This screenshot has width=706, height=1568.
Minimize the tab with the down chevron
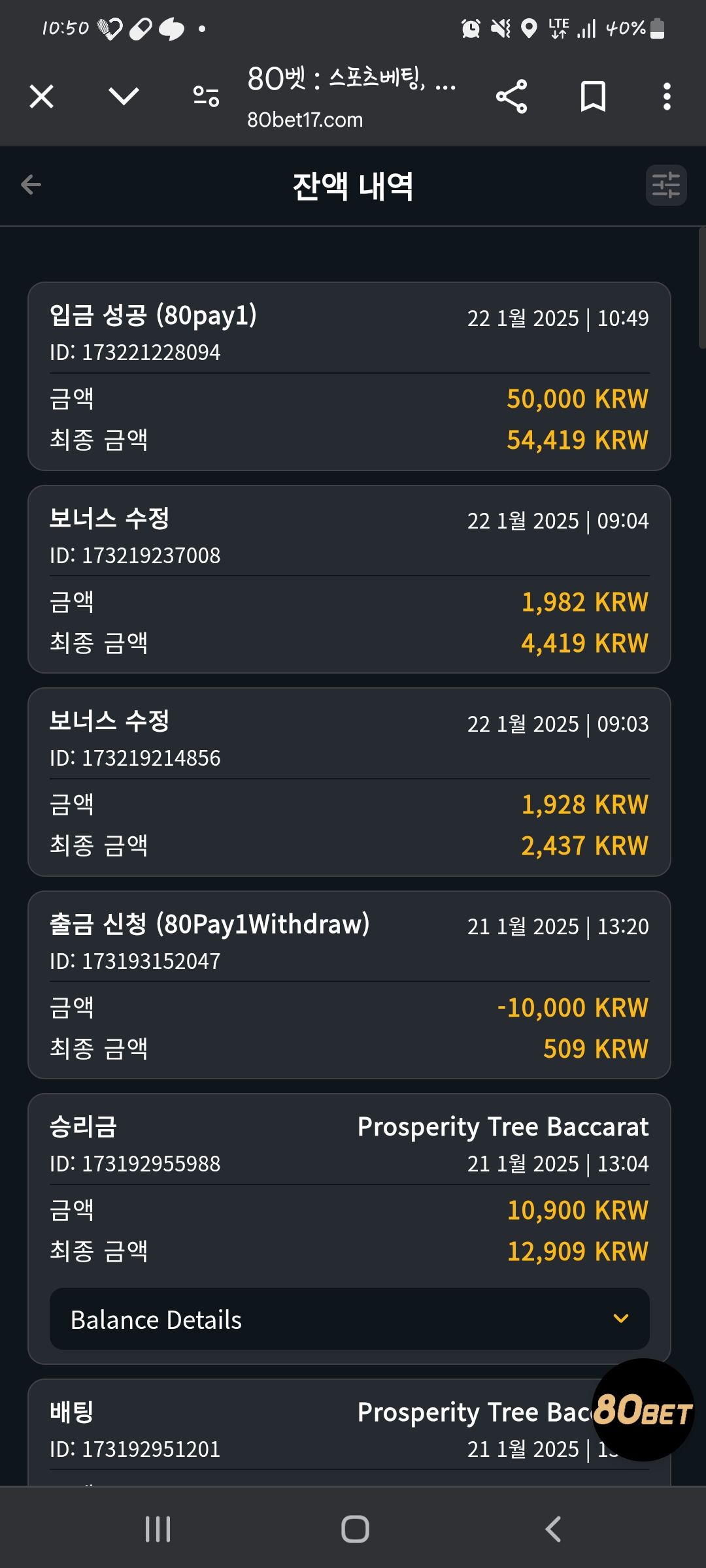click(x=124, y=97)
